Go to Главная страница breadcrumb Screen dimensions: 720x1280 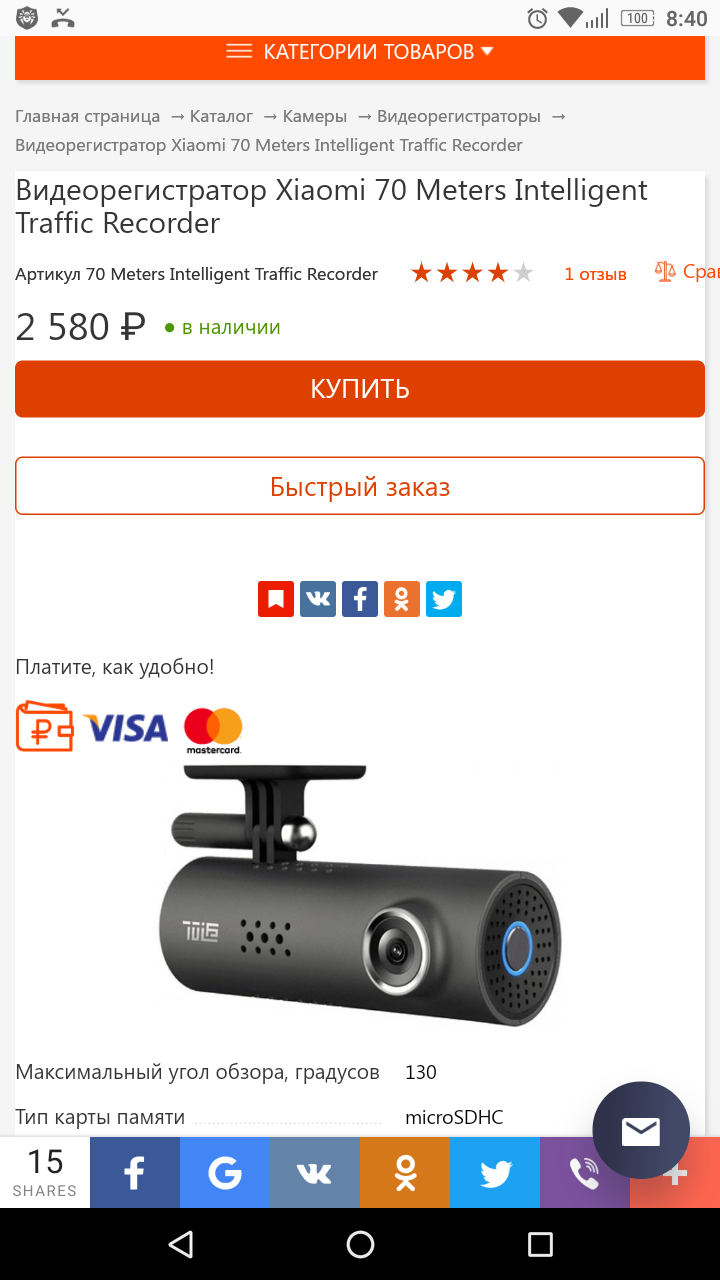pos(88,116)
